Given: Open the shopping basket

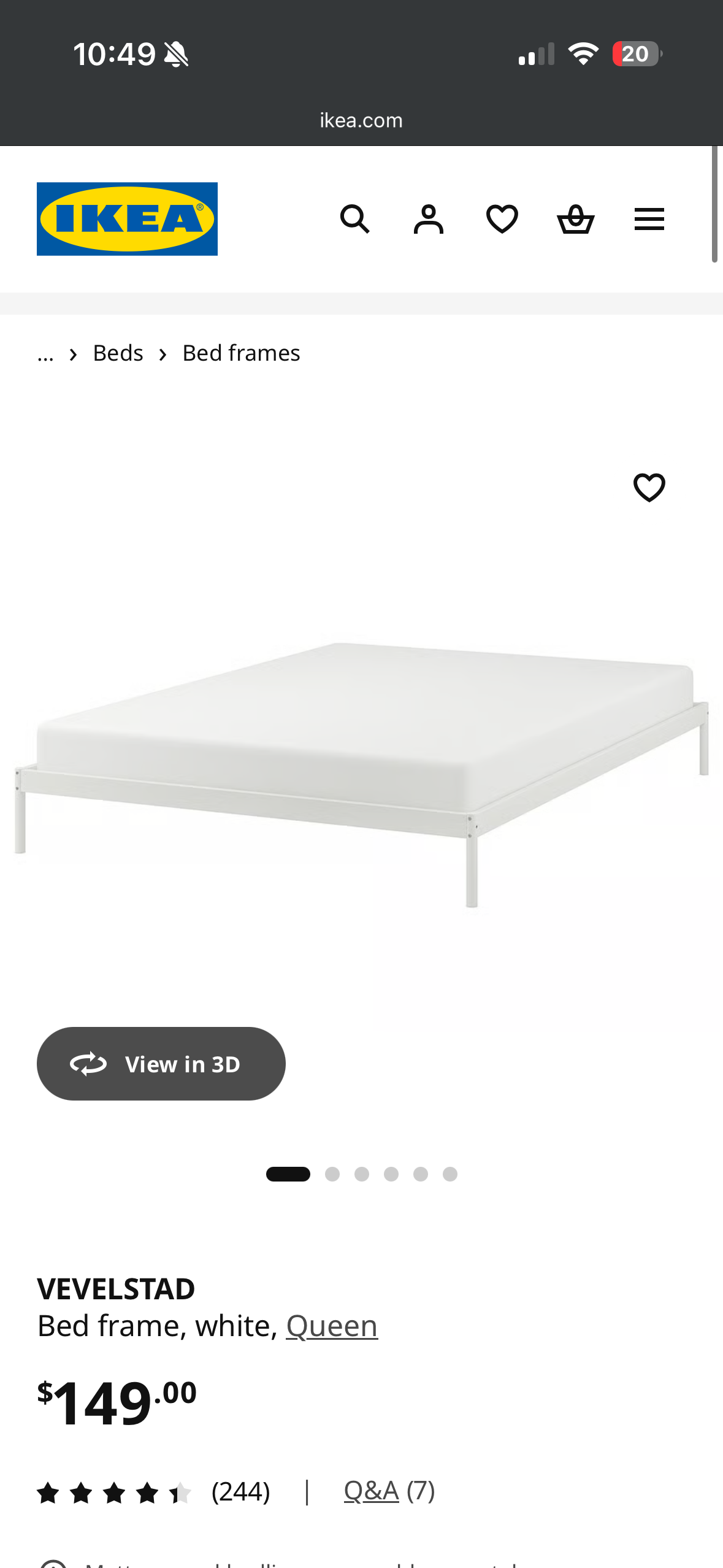Looking at the screenshot, I should click(x=575, y=219).
